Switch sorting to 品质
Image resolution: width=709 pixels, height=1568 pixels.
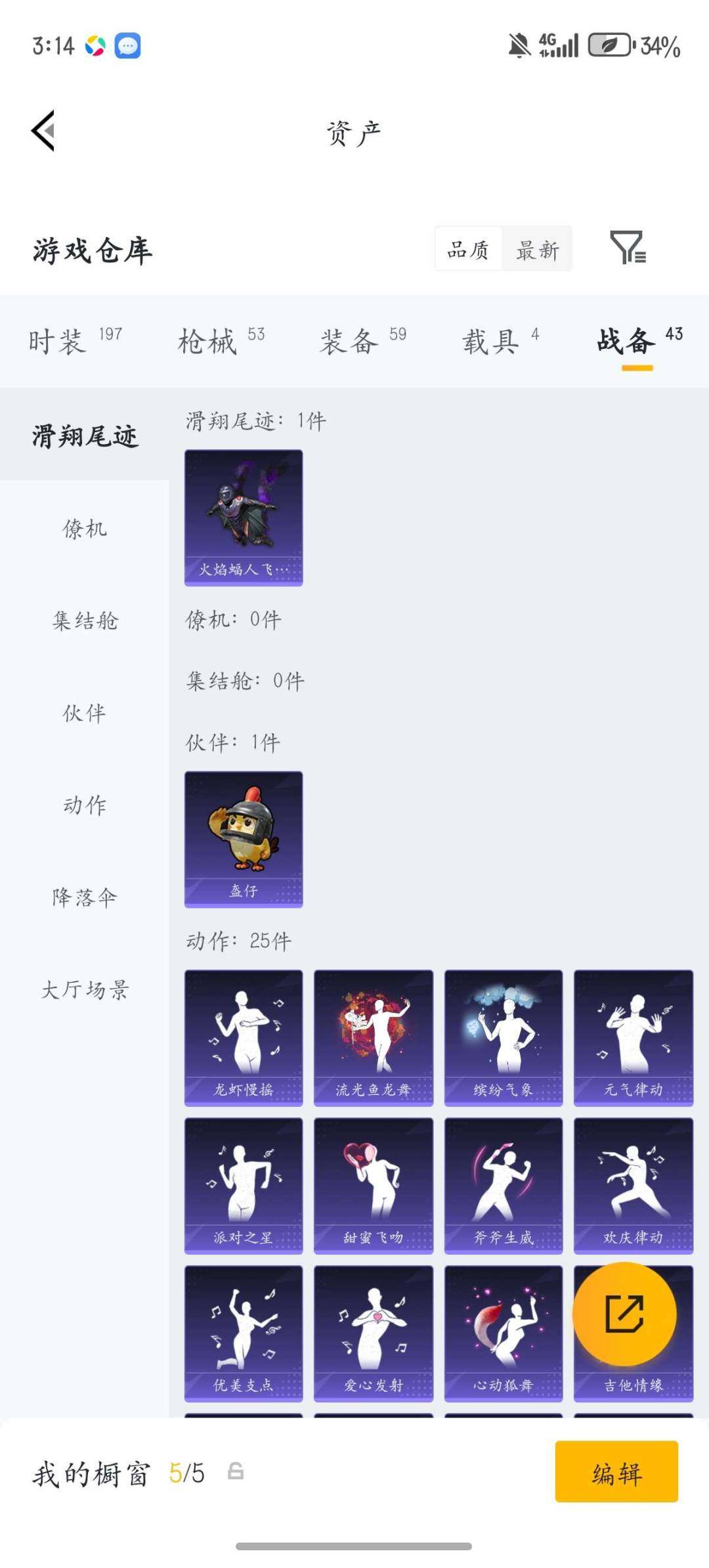point(467,250)
